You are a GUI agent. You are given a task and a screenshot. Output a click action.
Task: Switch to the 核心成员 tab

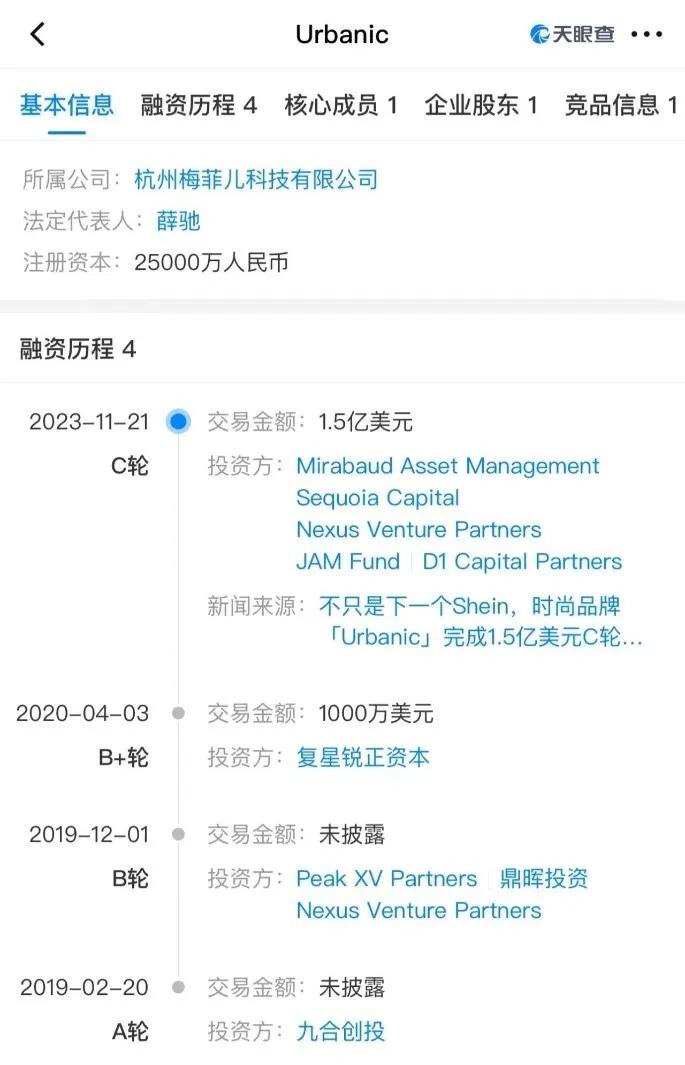[341, 105]
